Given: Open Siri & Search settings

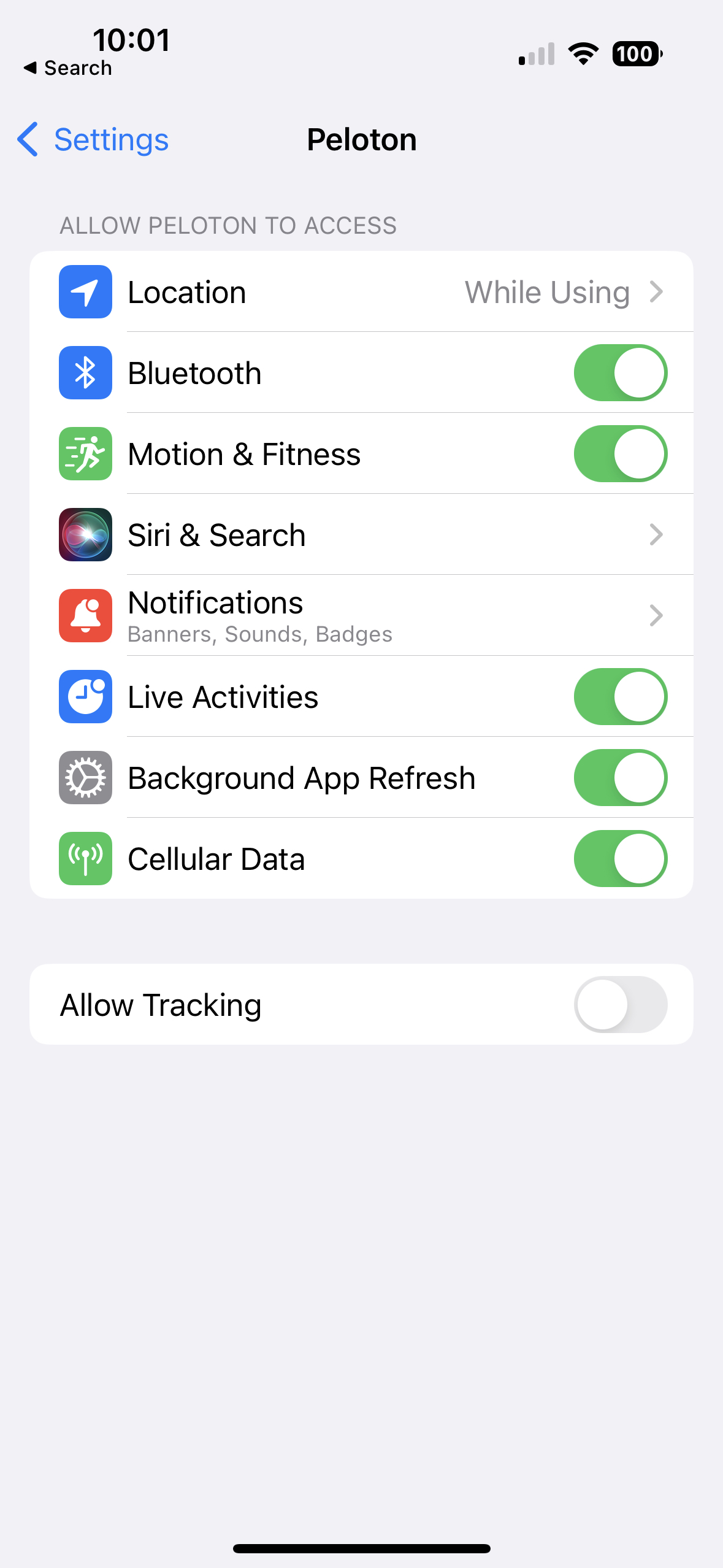Looking at the screenshot, I should (x=361, y=534).
